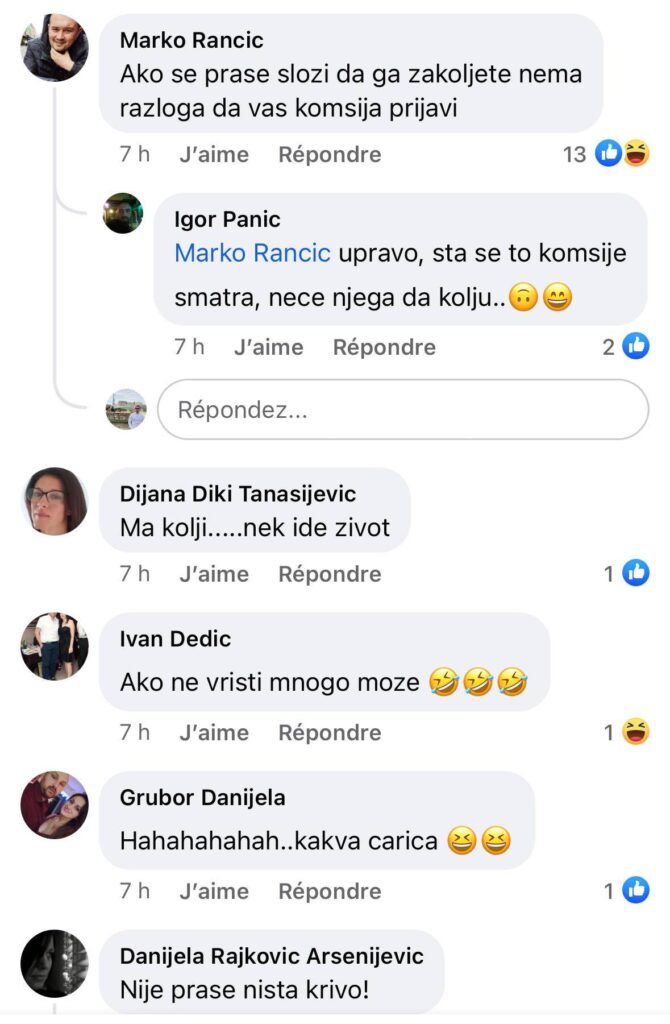The width and height of the screenshot is (670, 1024).
Task: Reply to Grubor Danijela's comment
Action: click(x=329, y=891)
